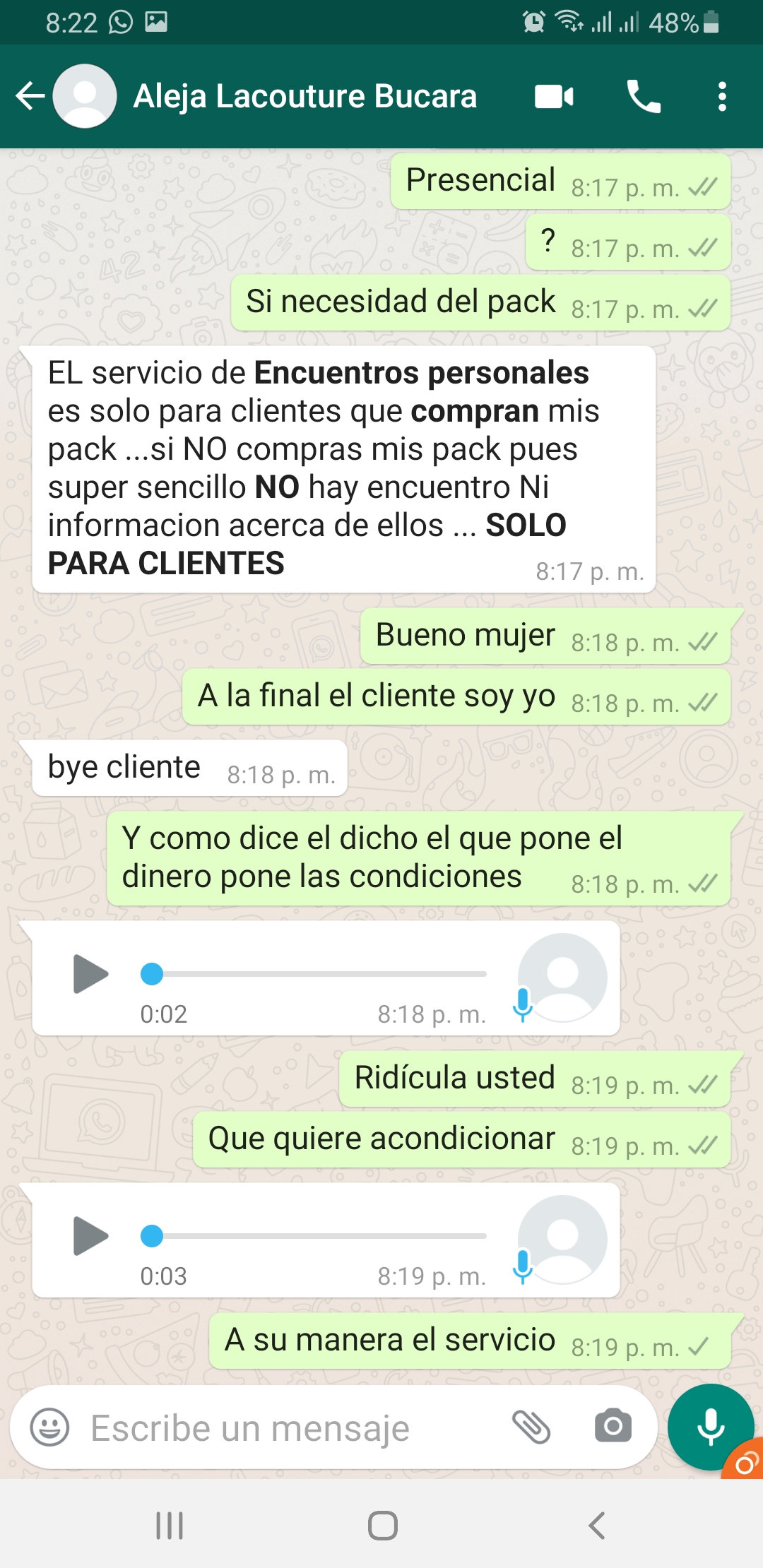Open the system recent apps view
The width and height of the screenshot is (763, 1568).
coord(170,1526)
